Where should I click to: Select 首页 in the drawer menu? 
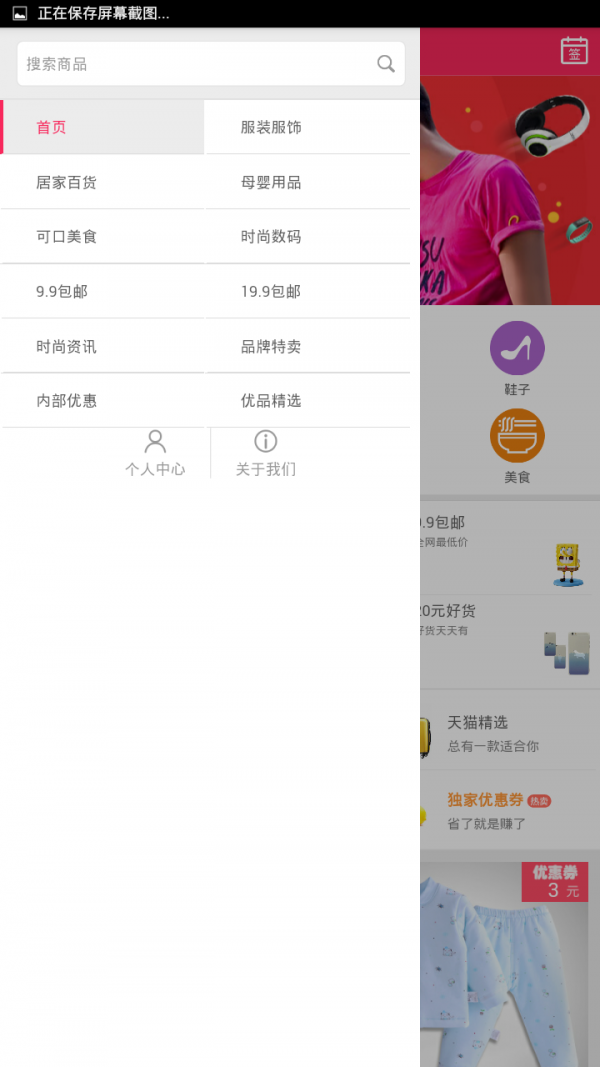102,128
